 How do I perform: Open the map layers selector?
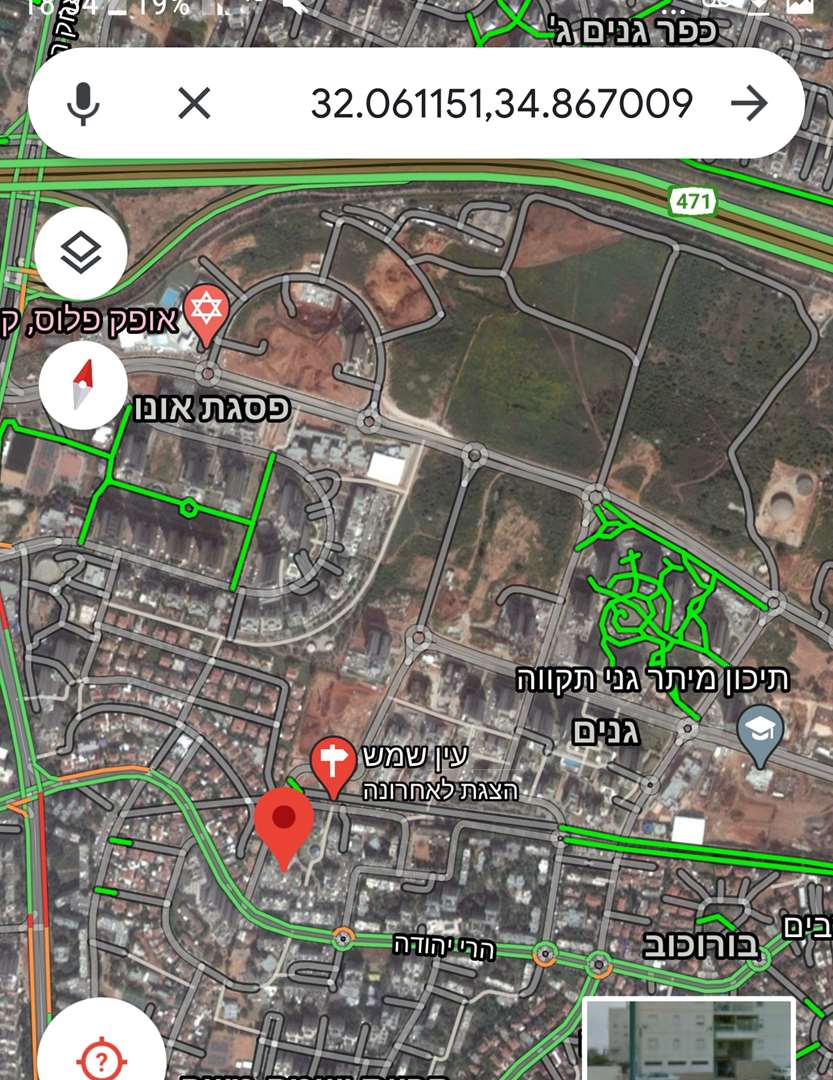pyautogui.click(x=81, y=254)
